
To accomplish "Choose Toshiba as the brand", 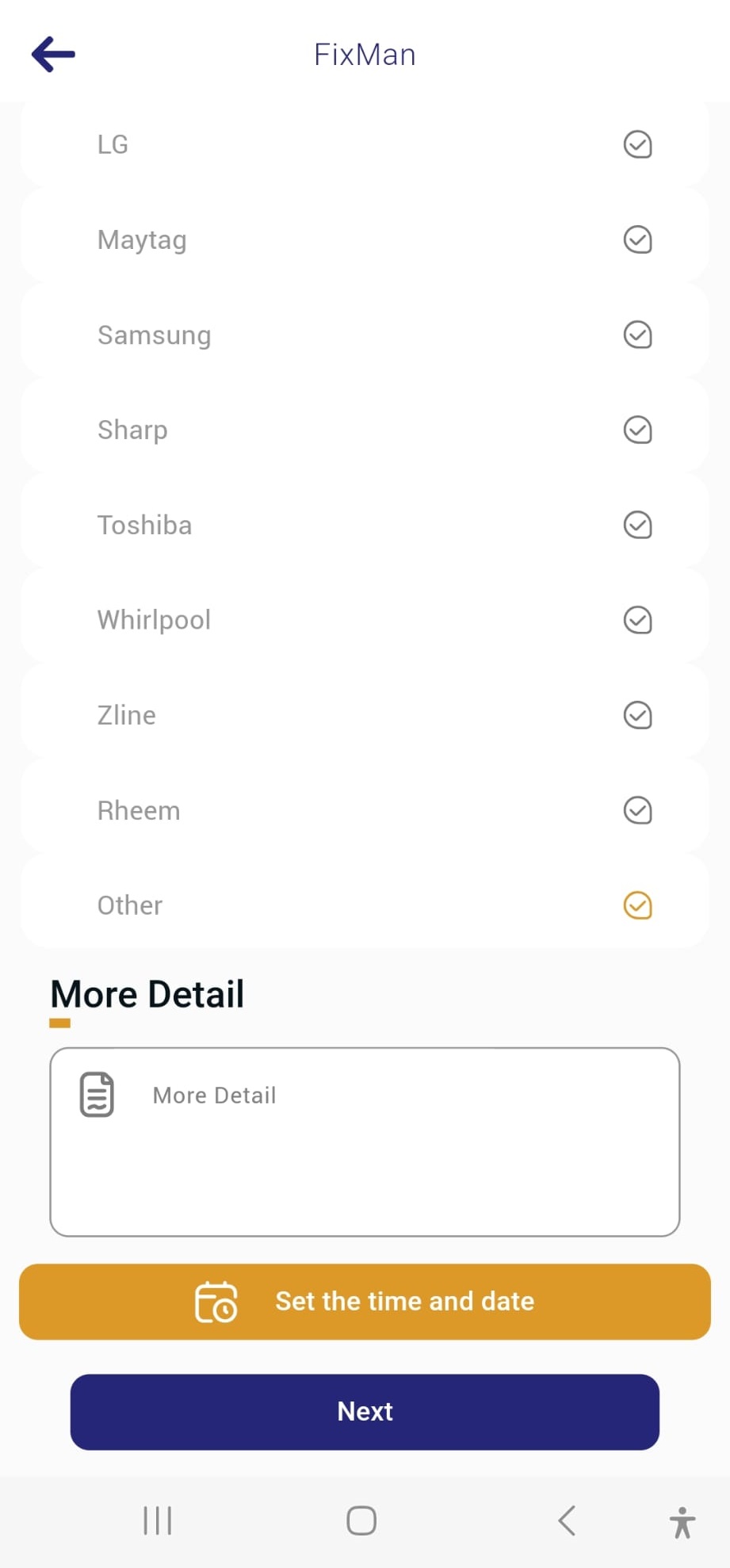I will tap(365, 525).
